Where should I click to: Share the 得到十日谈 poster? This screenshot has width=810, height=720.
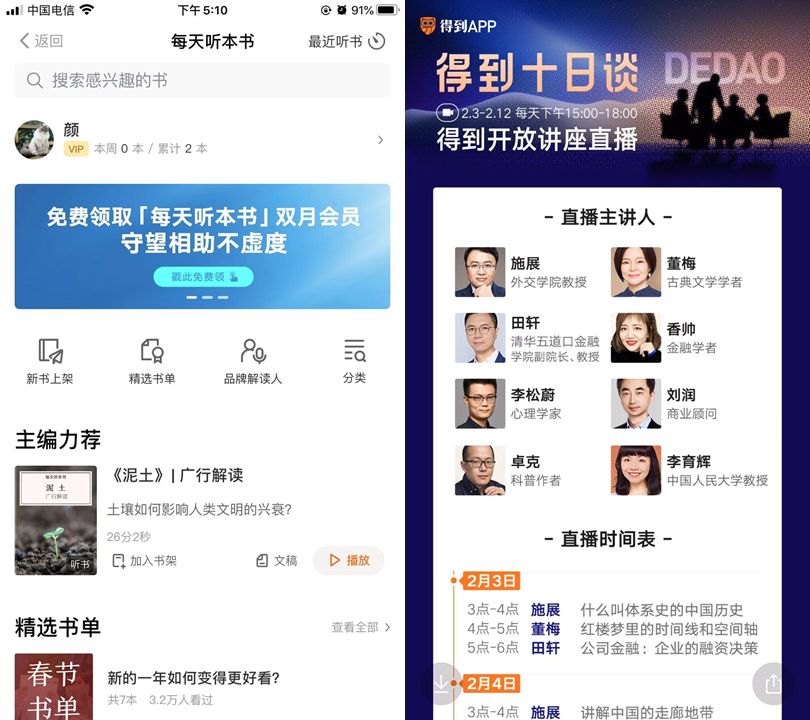coord(772,685)
